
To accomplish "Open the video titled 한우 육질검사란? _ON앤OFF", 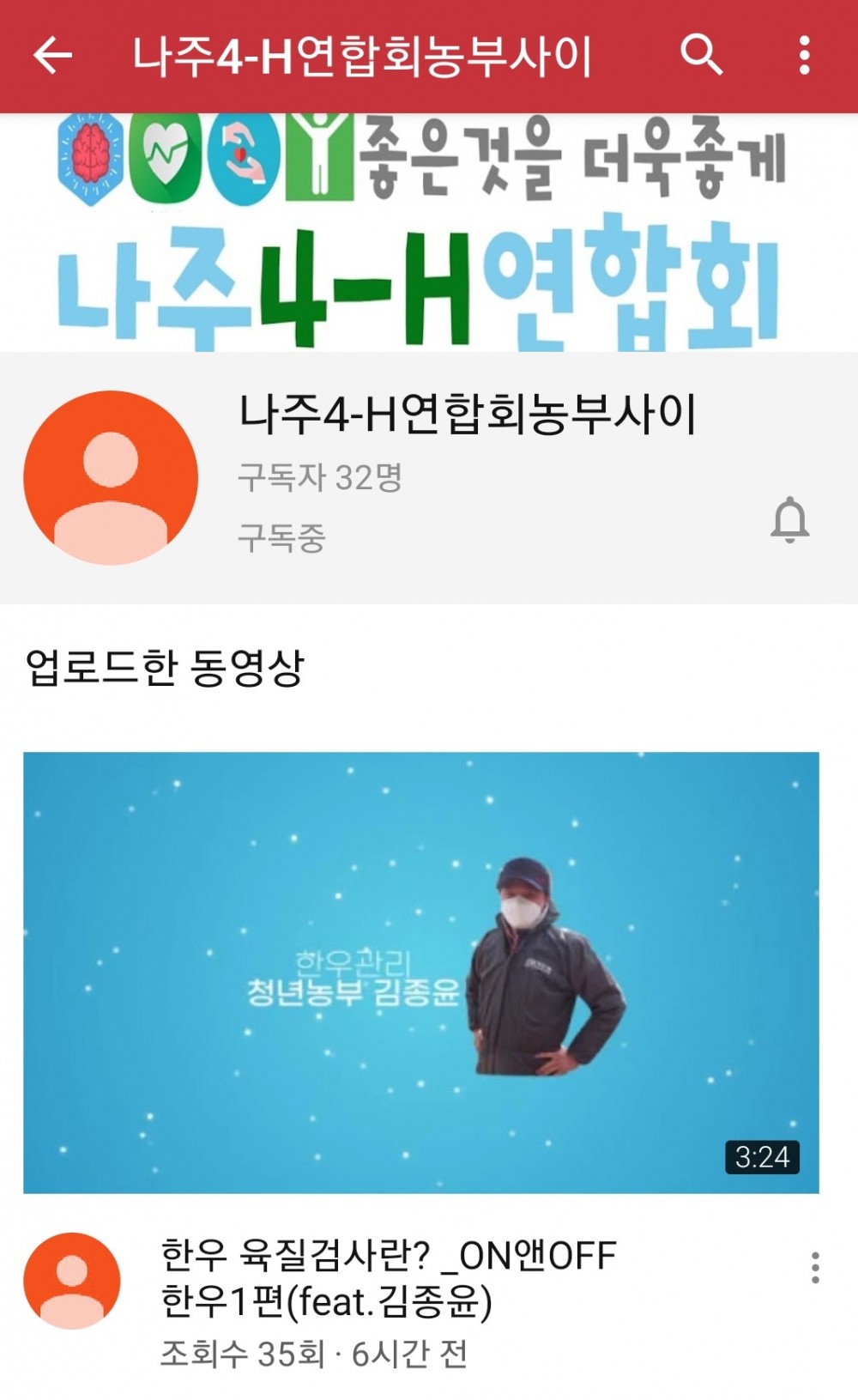I will coord(388,1278).
